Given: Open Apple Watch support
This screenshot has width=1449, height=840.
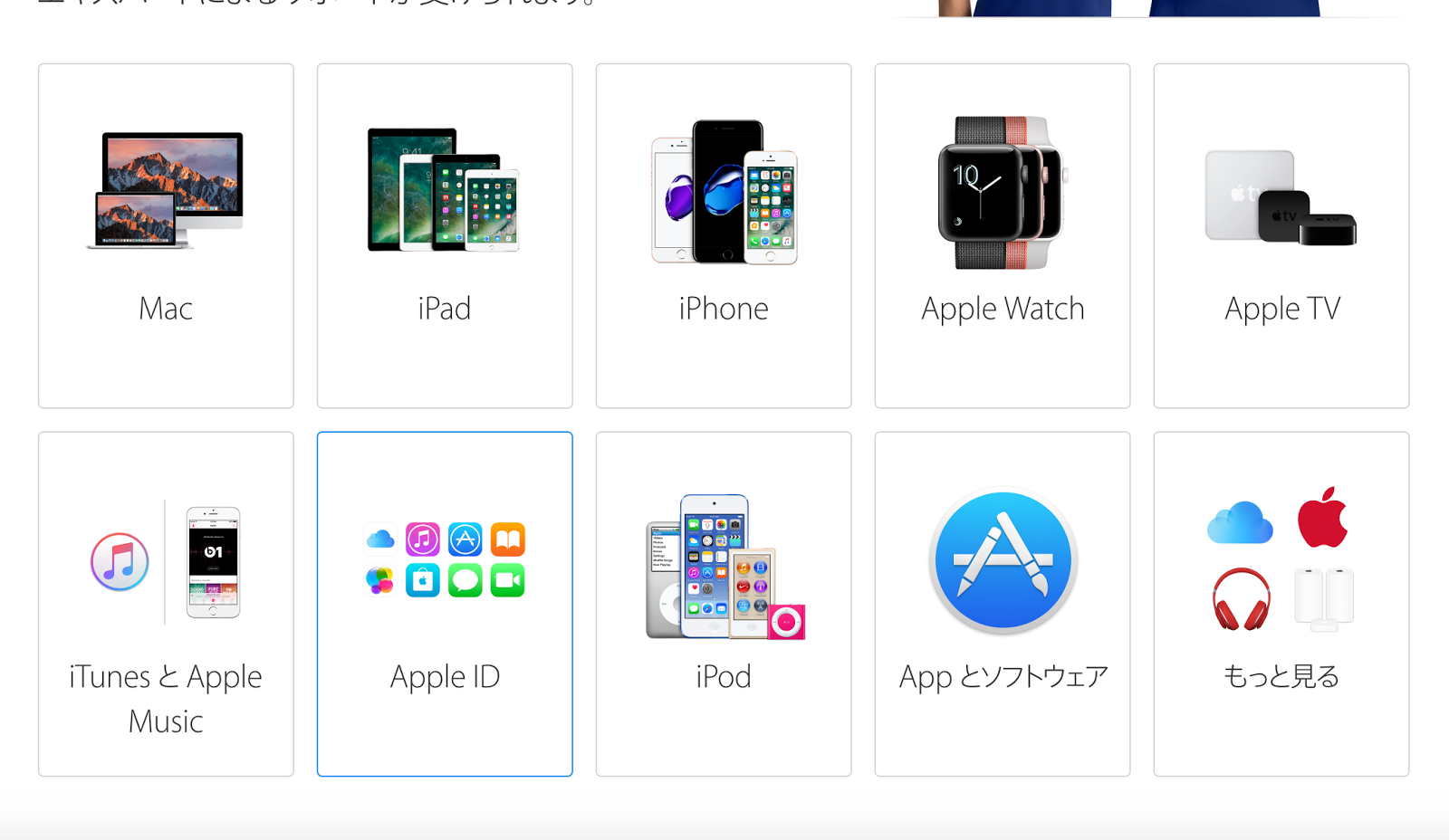Looking at the screenshot, I should pyautogui.click(x=1003, y=235).
